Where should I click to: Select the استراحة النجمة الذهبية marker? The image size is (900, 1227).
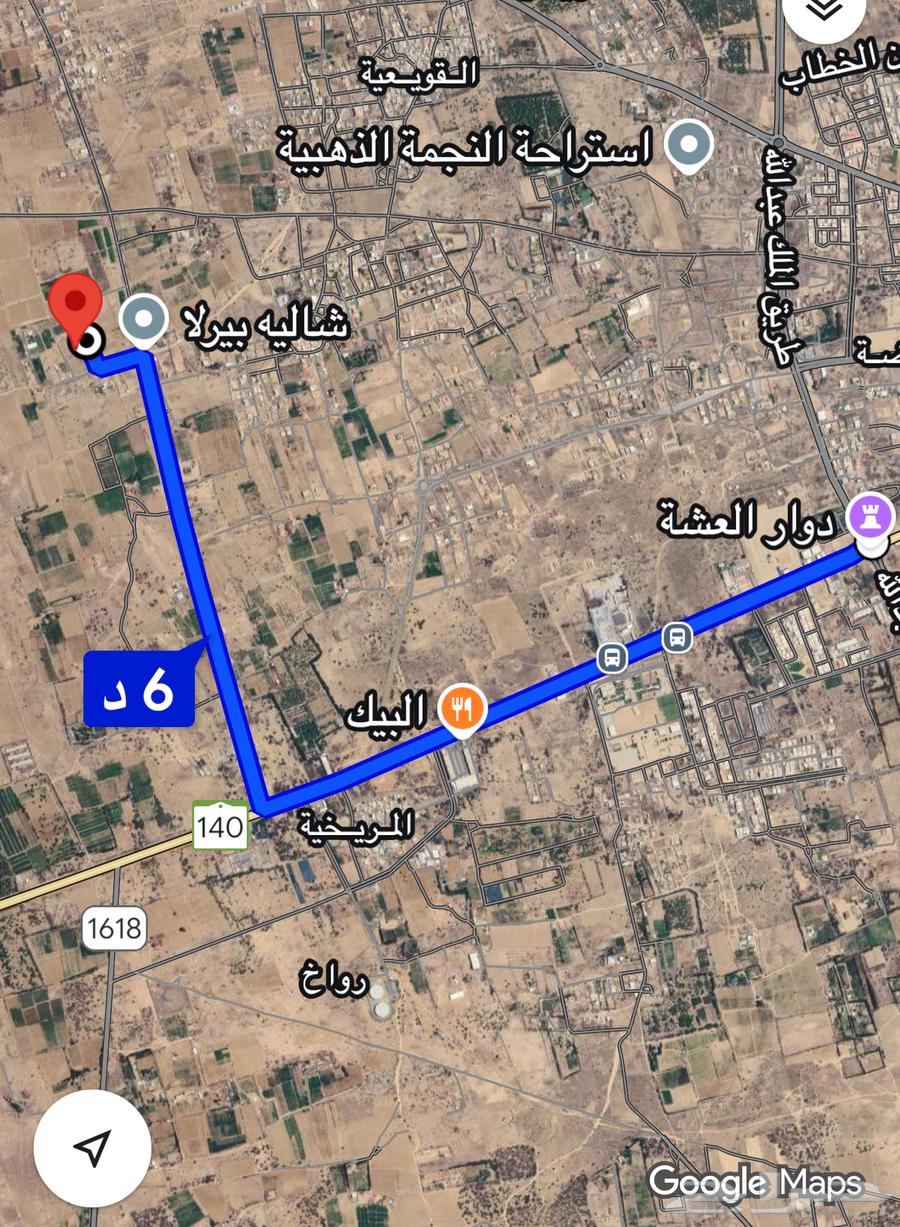(689, 145)
